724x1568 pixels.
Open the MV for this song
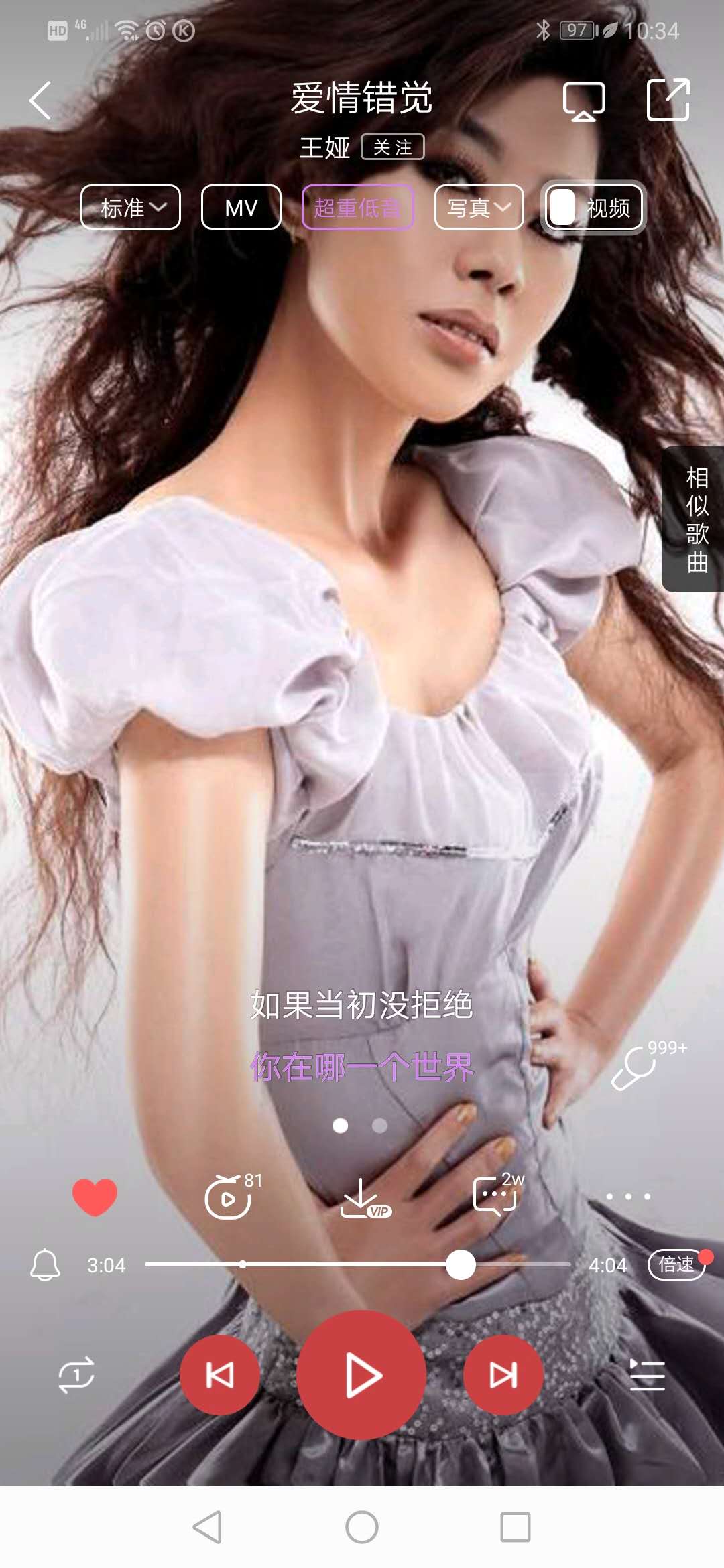pos(241,208)
